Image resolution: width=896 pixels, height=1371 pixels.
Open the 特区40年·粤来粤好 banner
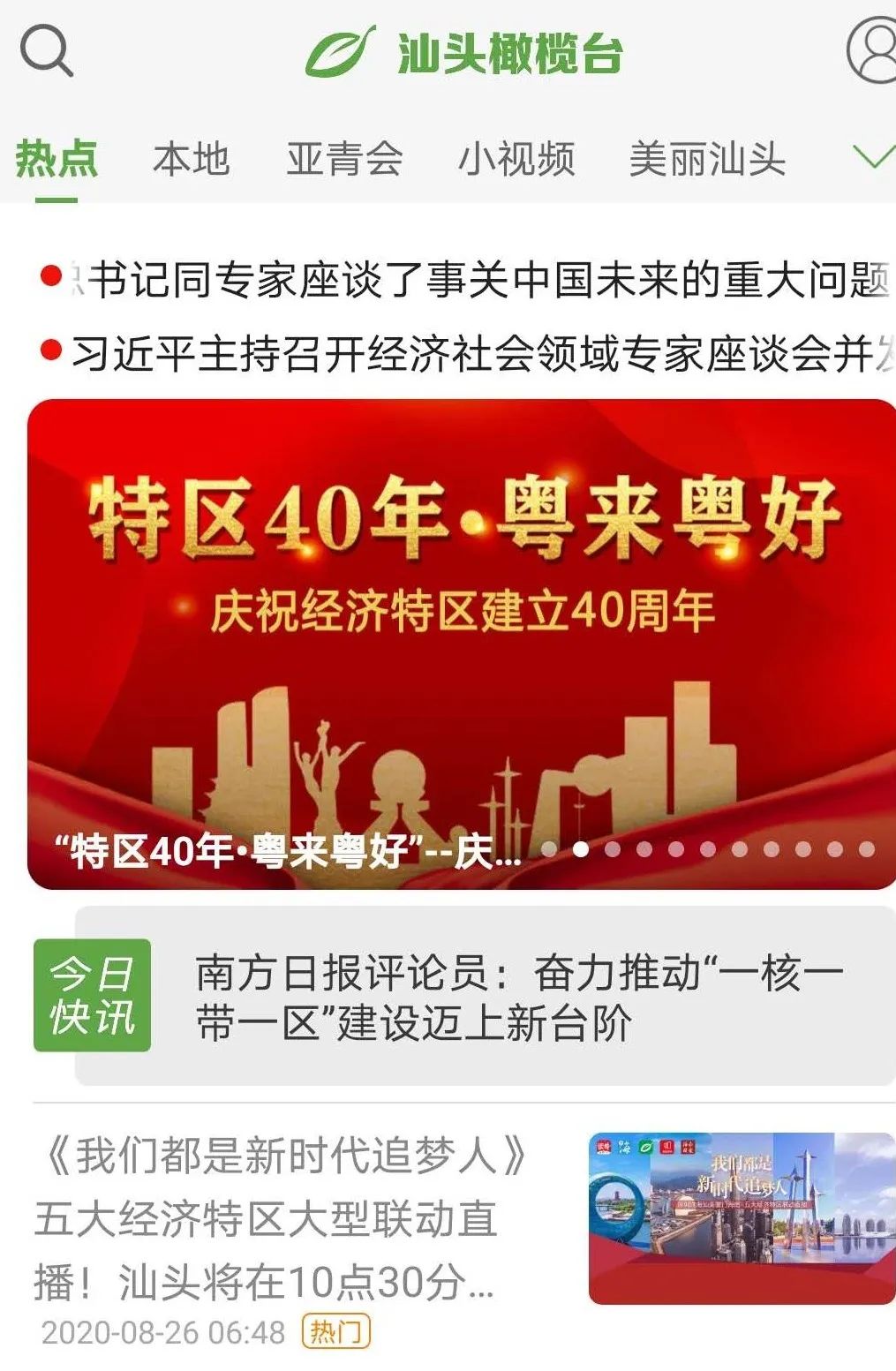coord(462,644)
